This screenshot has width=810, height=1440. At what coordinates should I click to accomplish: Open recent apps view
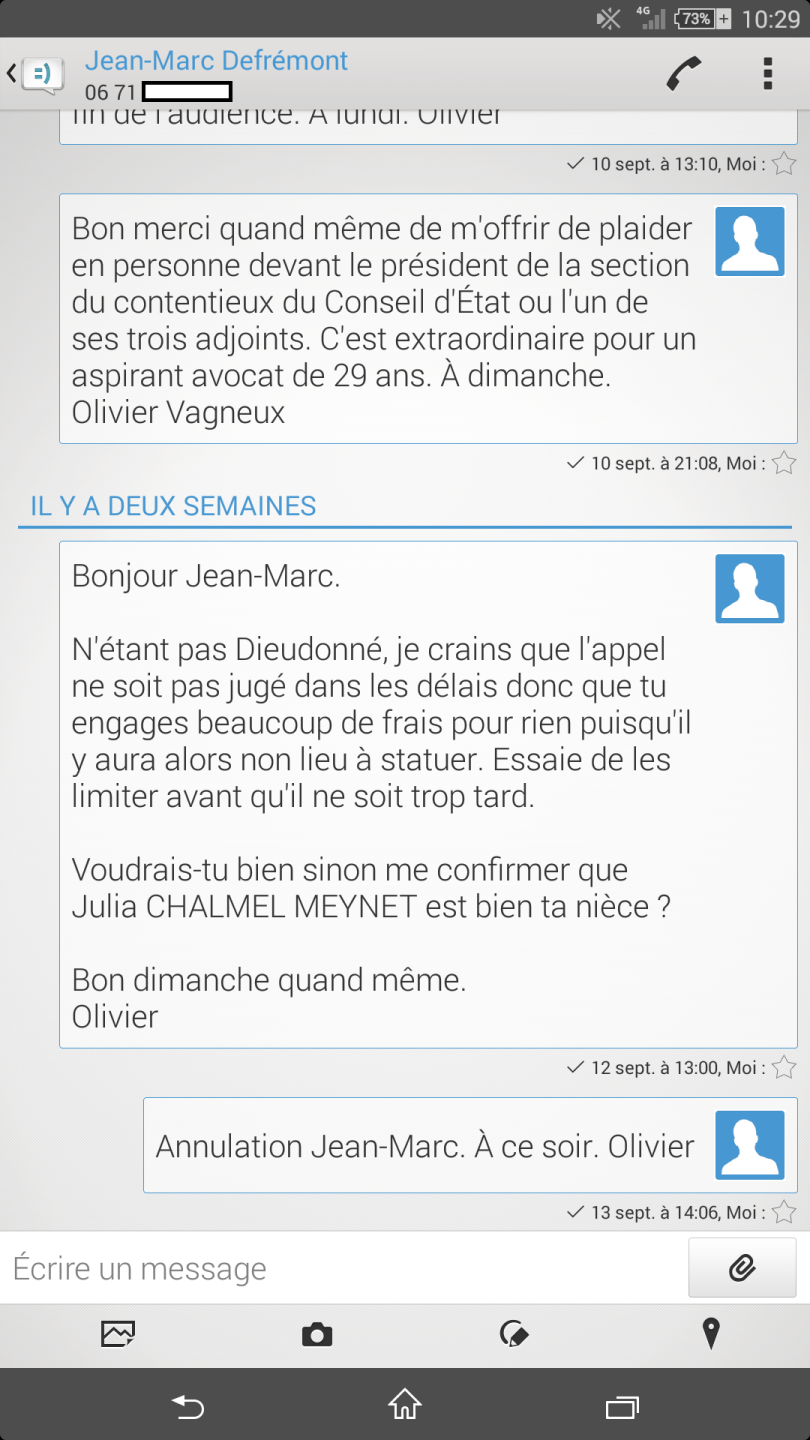tap(622, 1406)
